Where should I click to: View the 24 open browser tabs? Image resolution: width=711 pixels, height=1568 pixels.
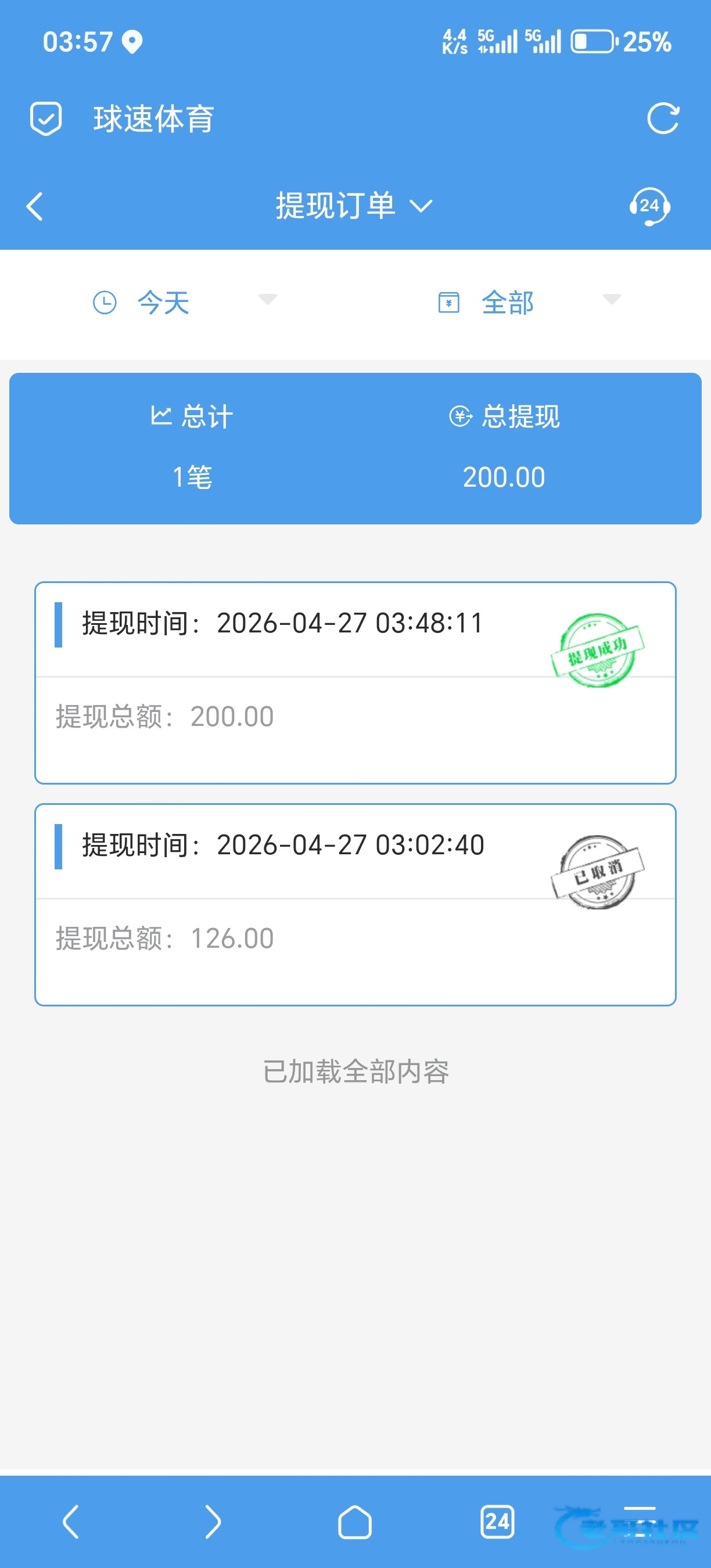497,1522
